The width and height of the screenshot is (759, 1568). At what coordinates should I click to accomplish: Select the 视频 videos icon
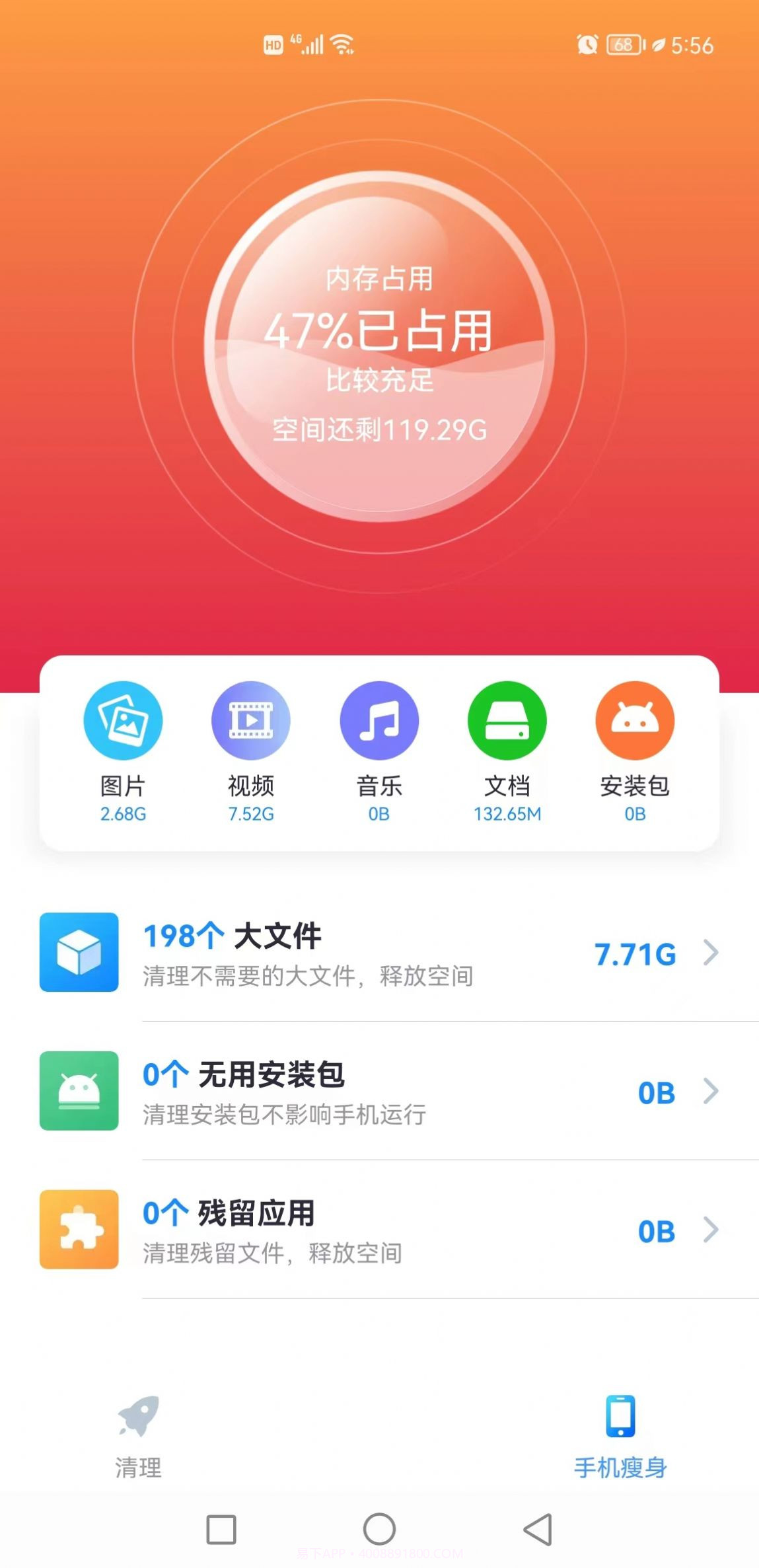pos(251,722)
